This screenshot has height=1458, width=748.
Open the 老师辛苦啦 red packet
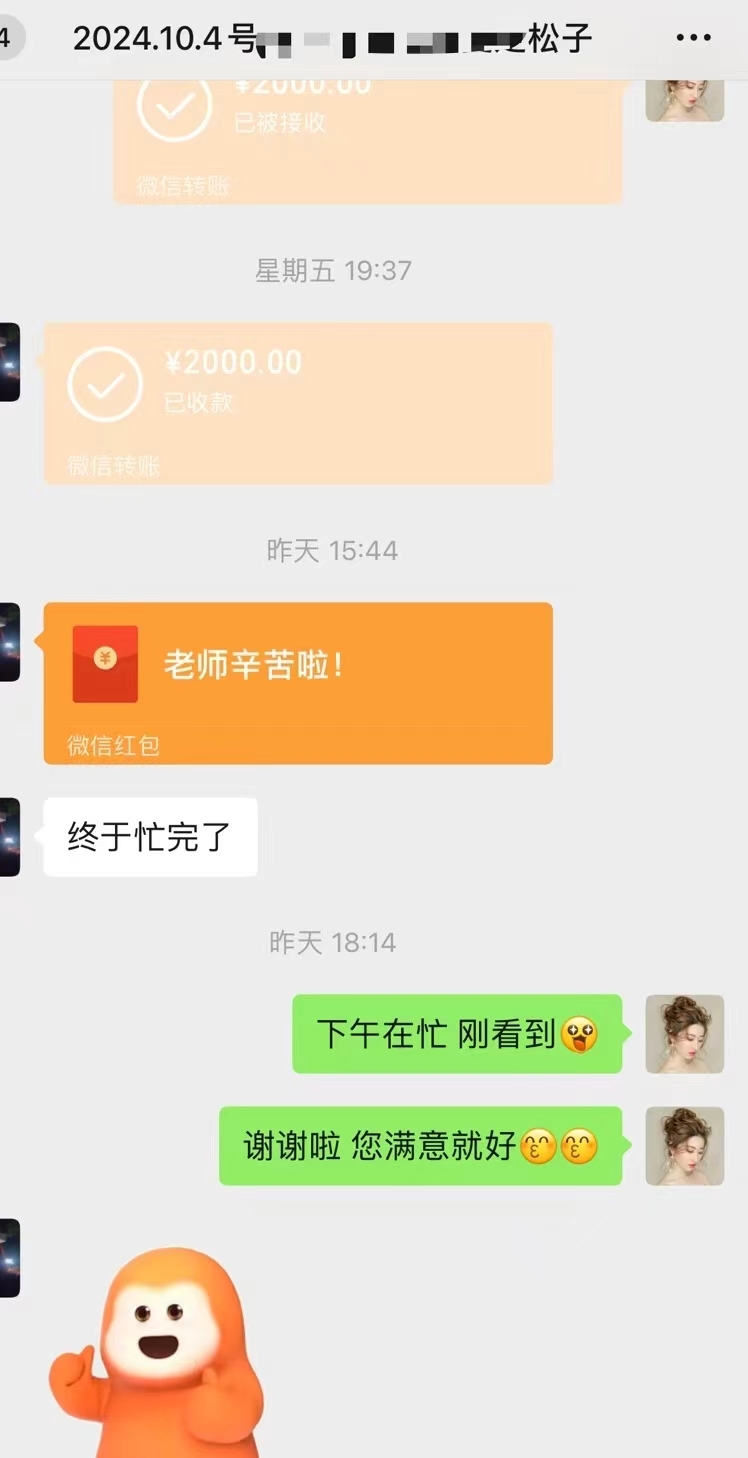click(x=298, y=683)
